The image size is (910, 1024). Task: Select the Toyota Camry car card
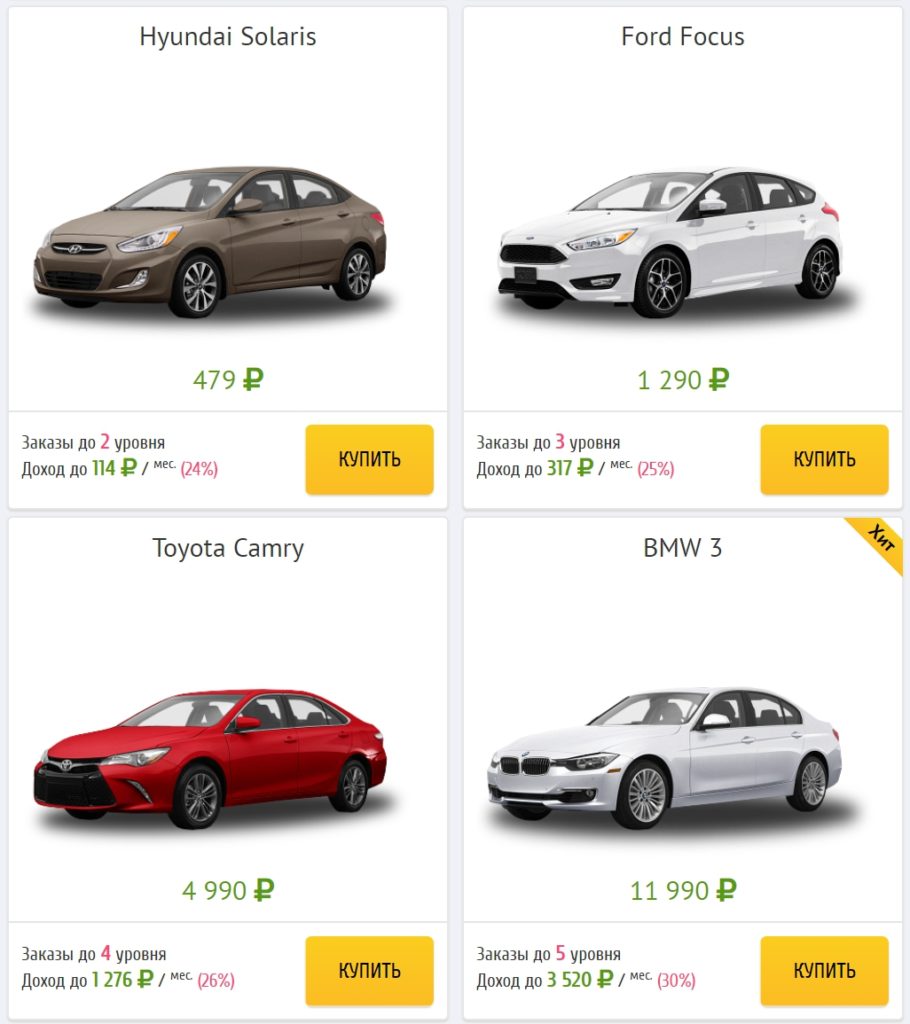(x=211, y=757)
